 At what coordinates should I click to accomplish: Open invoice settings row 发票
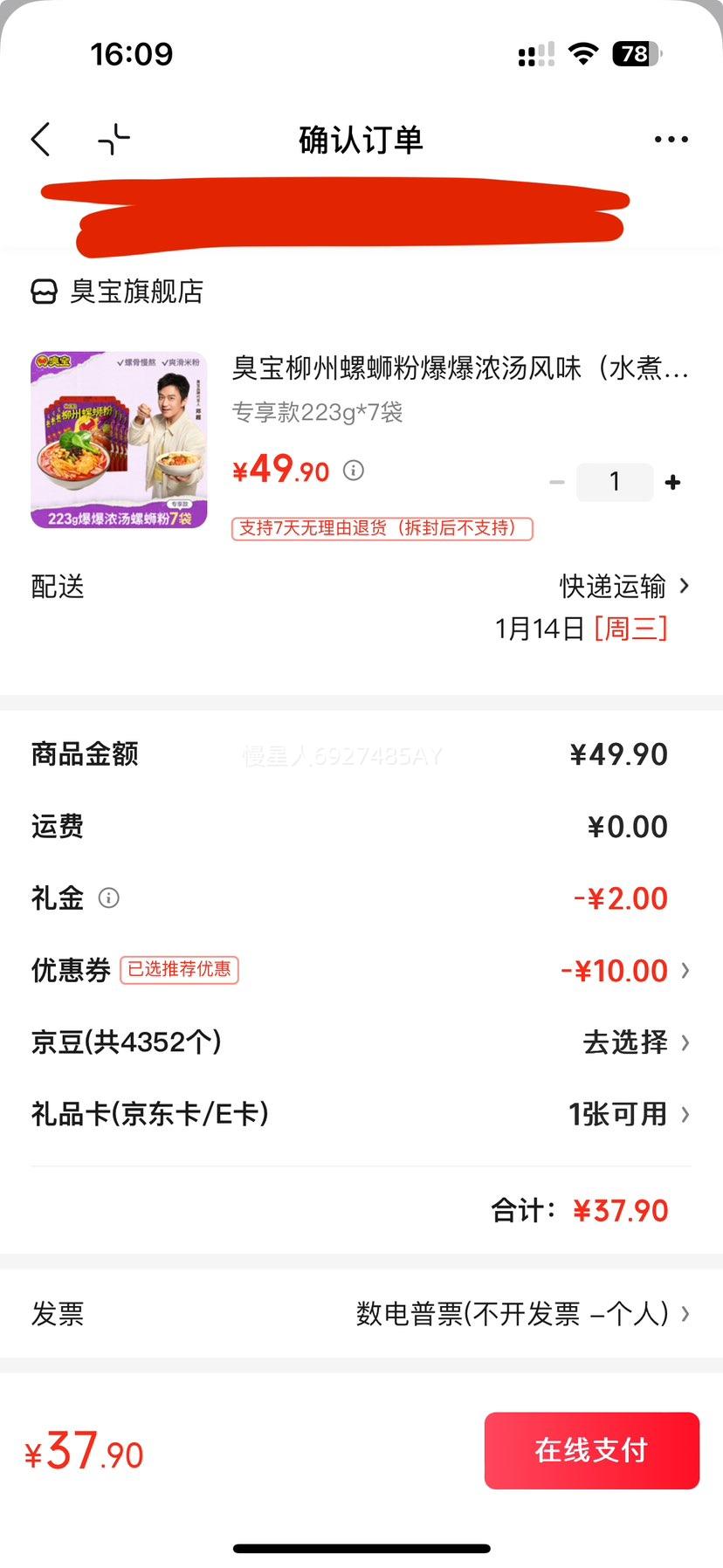click(x=56, y=1314)
